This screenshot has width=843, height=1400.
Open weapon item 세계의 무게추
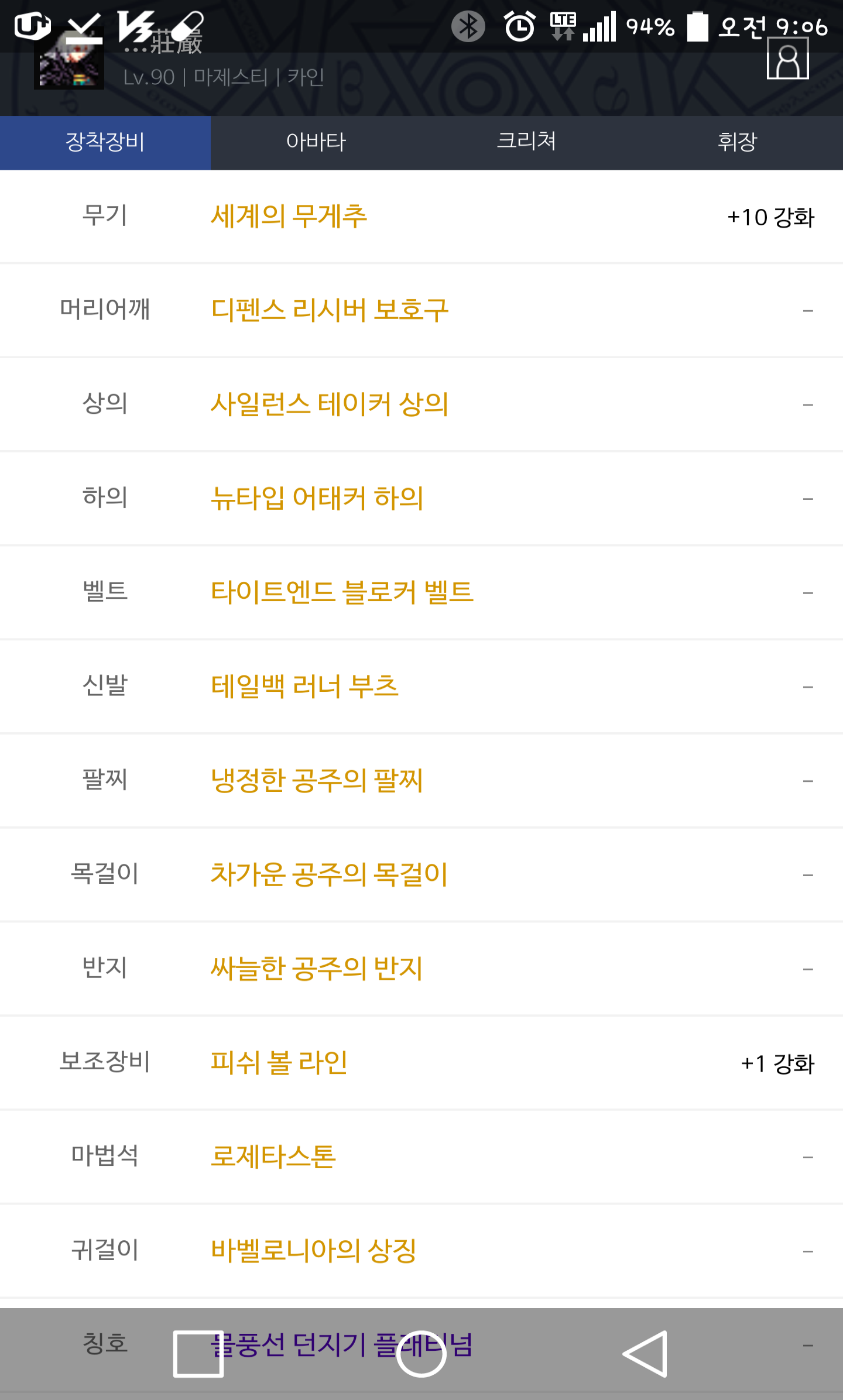[x=289, y=216]
